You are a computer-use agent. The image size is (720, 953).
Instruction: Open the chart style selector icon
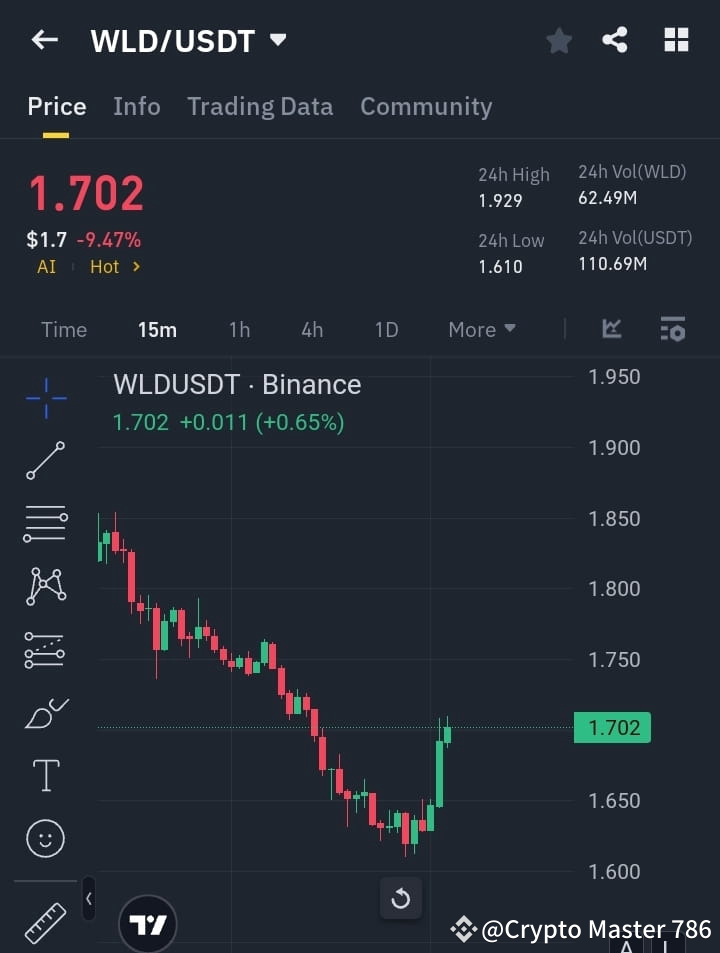tap(611, 329)
